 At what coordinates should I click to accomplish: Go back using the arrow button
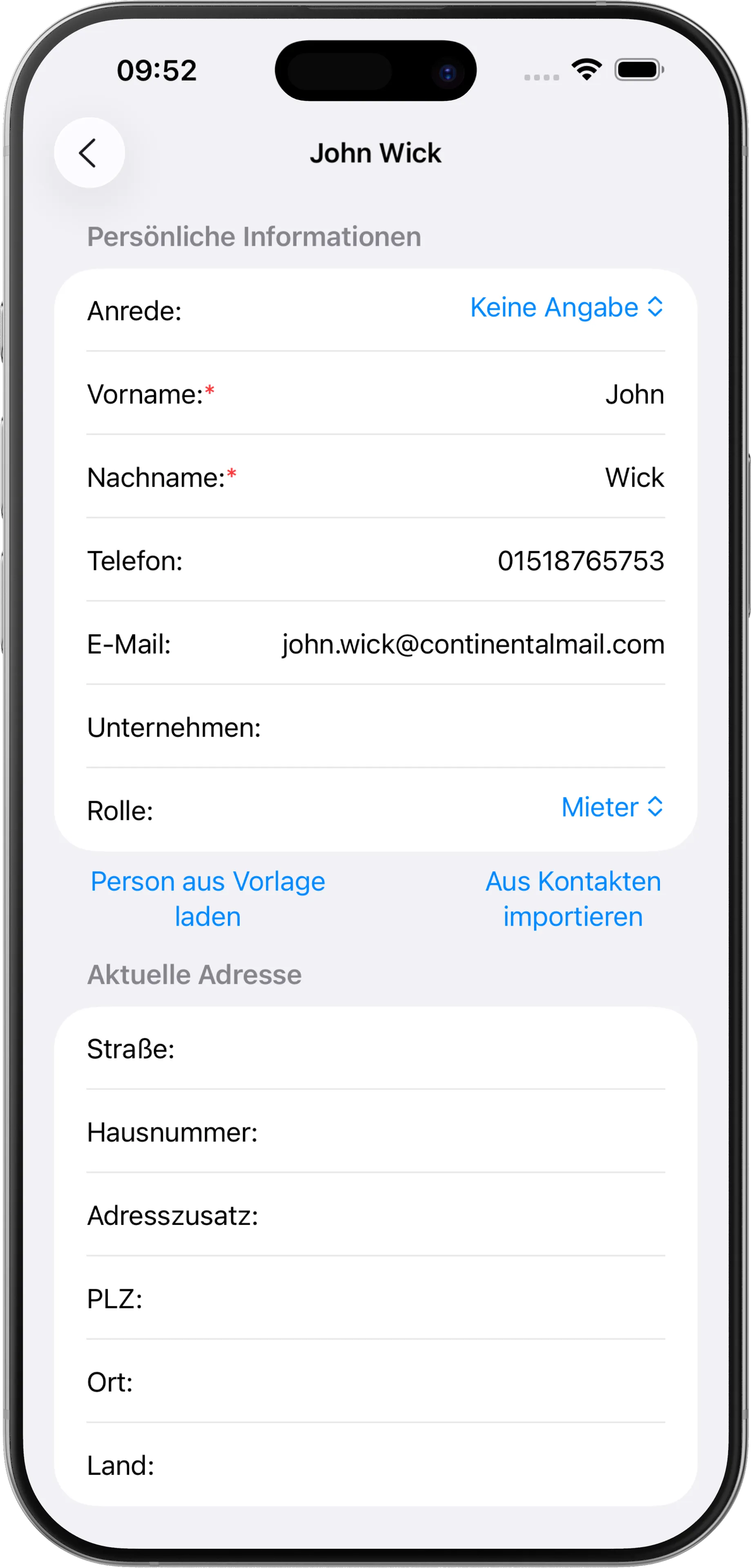pos(89,153)
